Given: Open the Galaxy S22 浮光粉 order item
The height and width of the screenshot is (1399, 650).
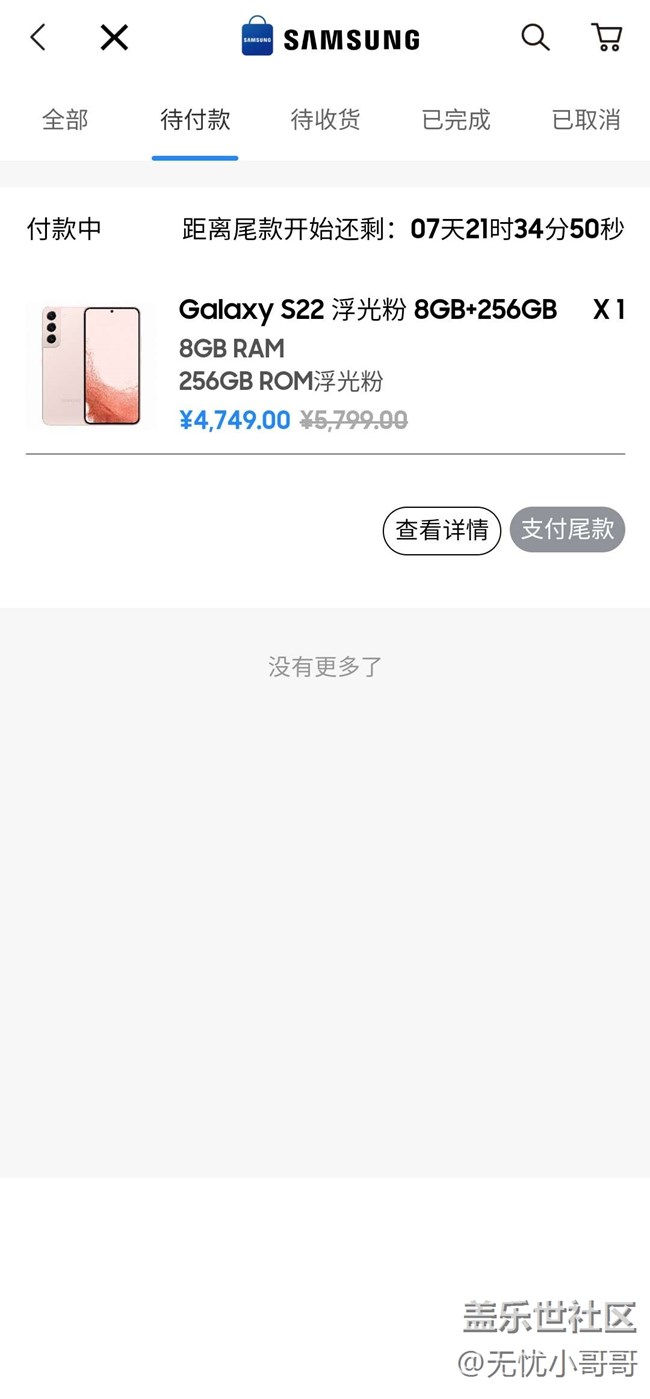Looking at the screenshot, I should click(367, 310).
